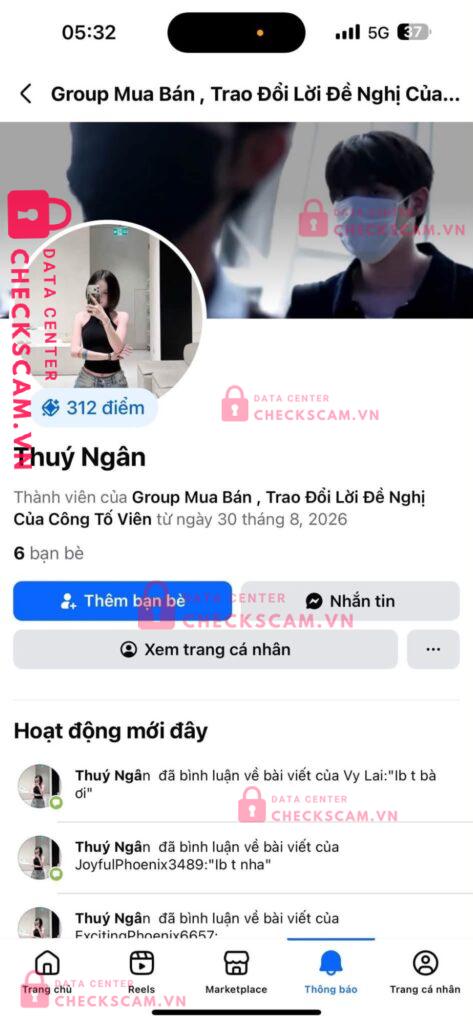Send a message with Nhắn tin

[x=350, y=601]
